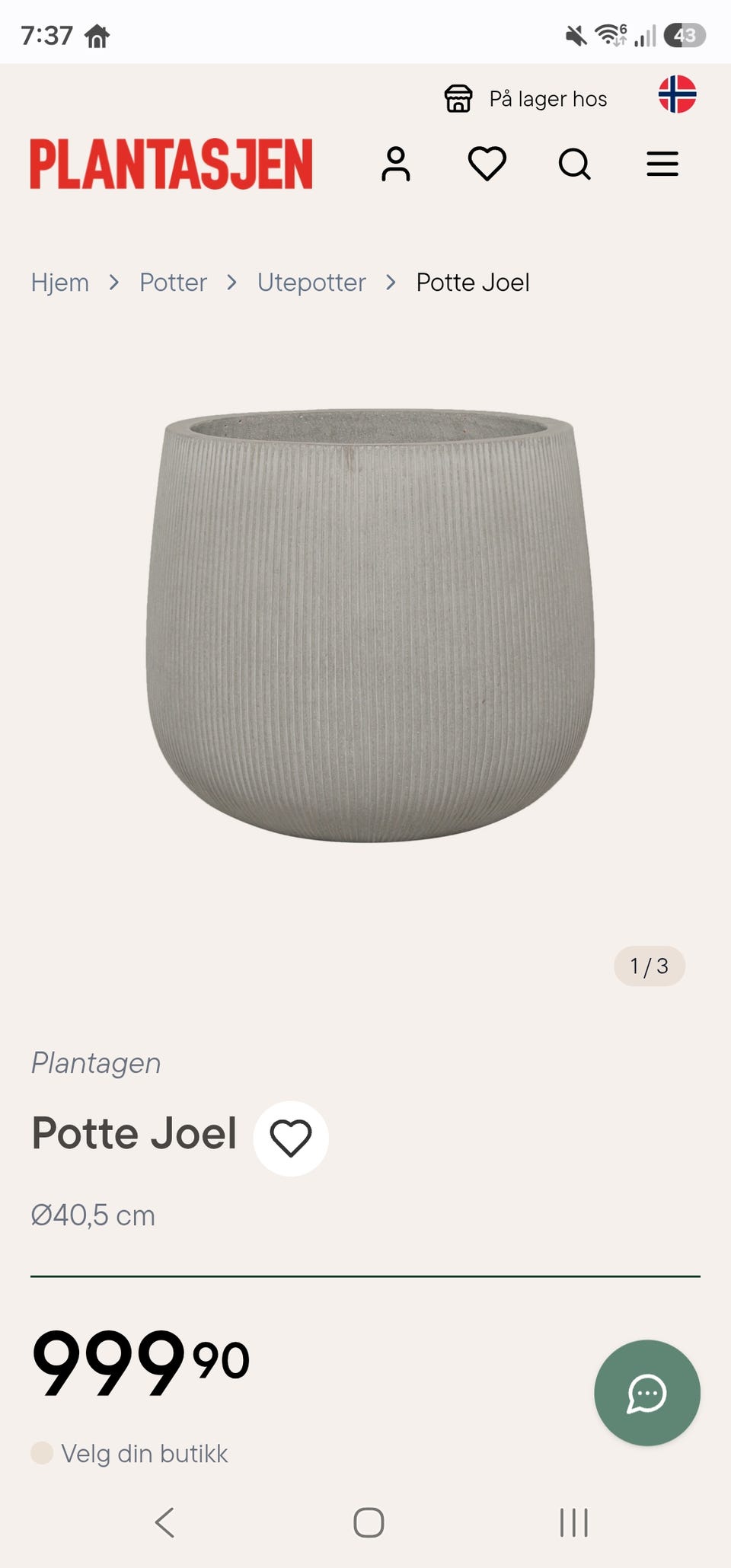
Task: Open the user account icon
Action: [x=395, y=164]
